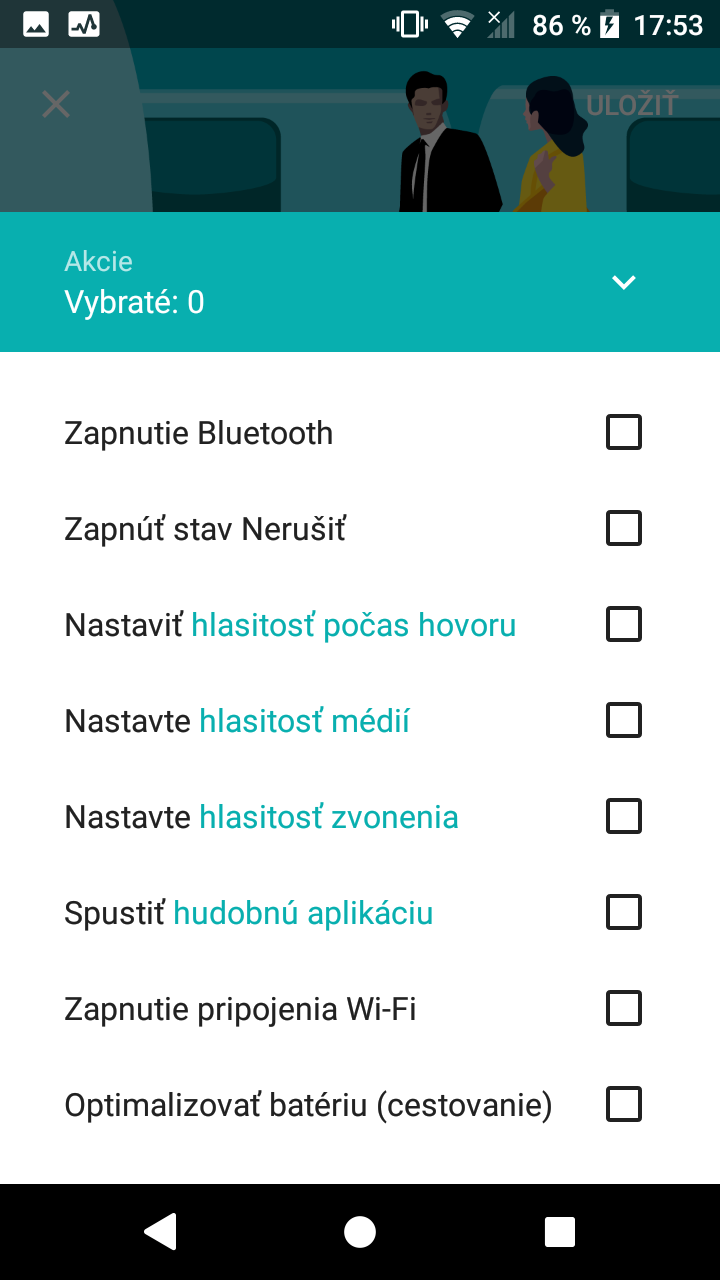Check the Optimalizovať batériu (cestovanie) checkbox
This screenshot has height=1280, width=720.
(x=624, y=1105)
